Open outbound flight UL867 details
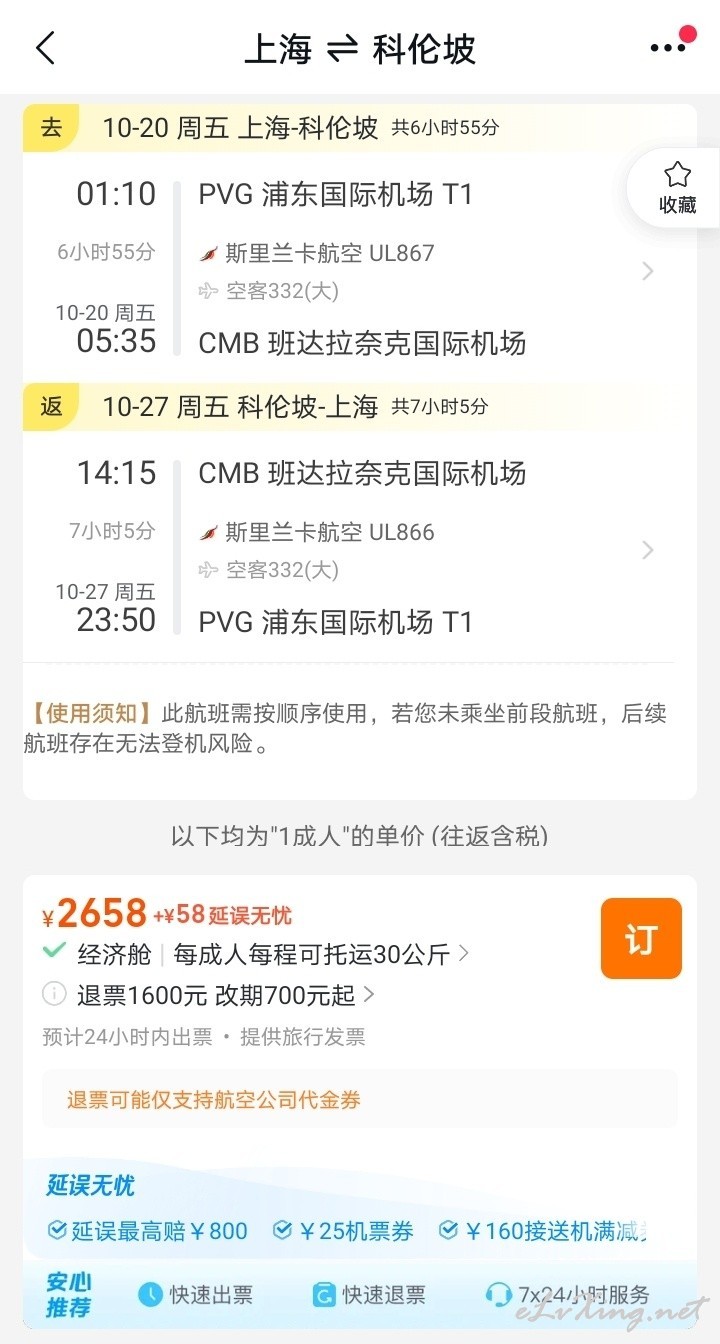The height and width of the screenshot is (1344, 720). pyautogui.click(x=359, y=269)
